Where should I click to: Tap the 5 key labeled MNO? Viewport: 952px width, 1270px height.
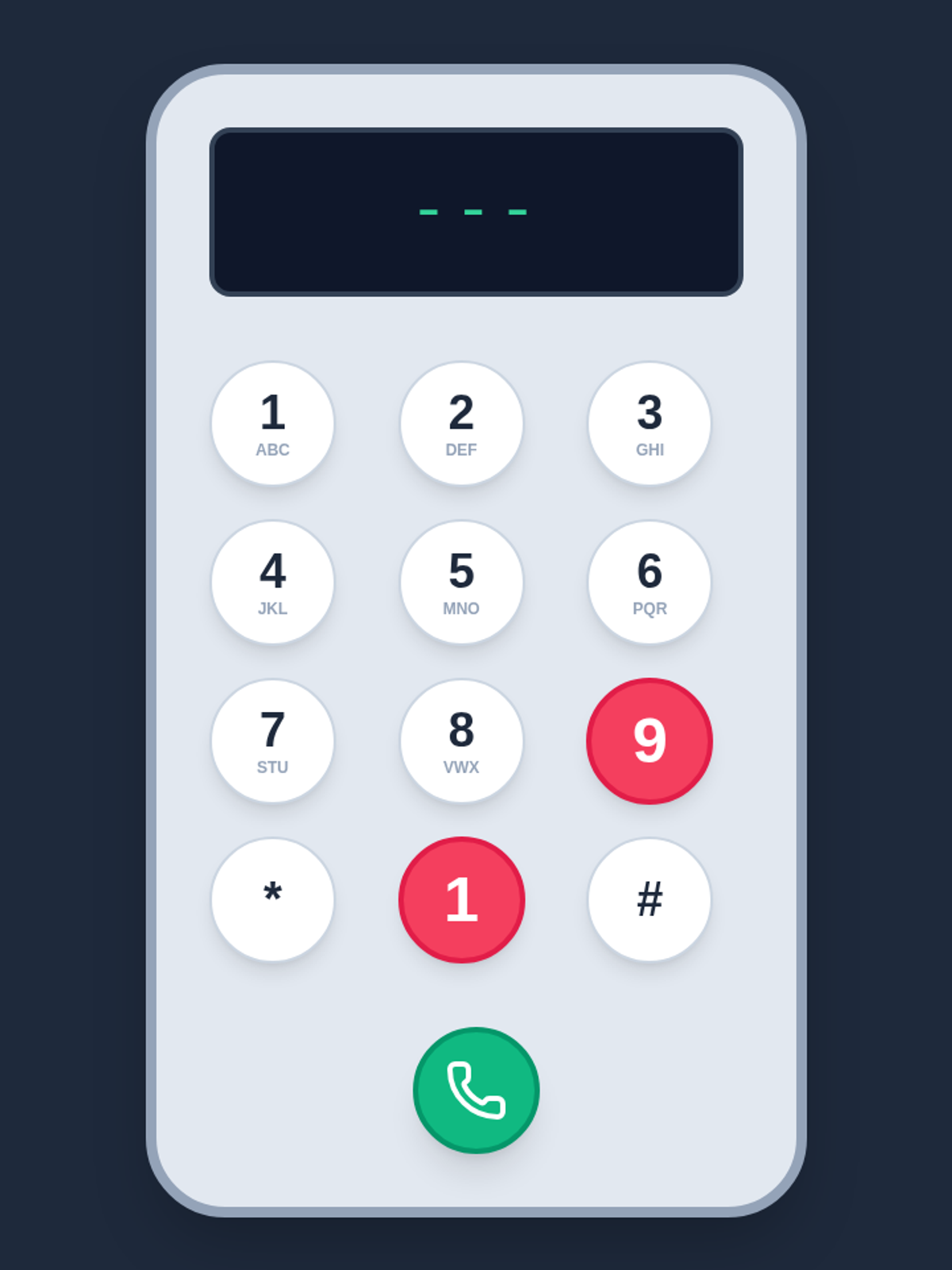461,583
